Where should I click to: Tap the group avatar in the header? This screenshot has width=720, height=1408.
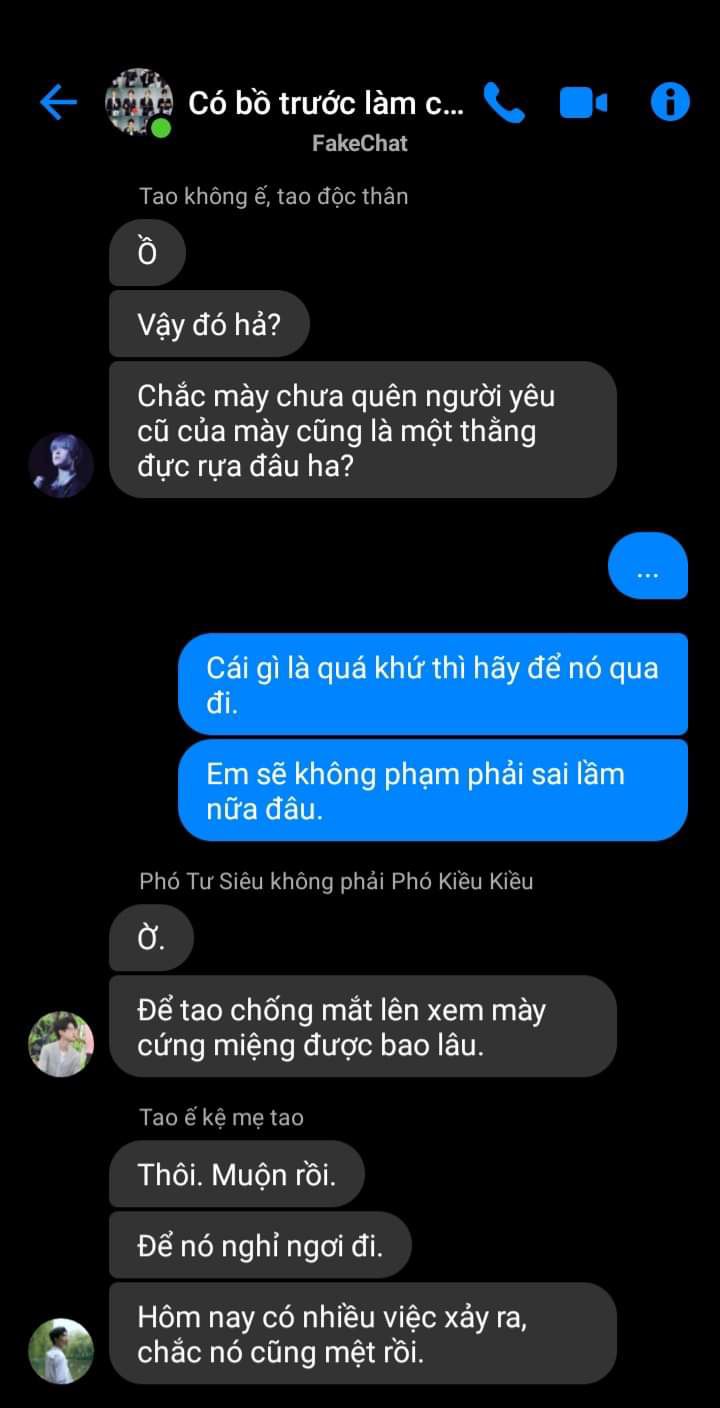click(x=138, y=102)
